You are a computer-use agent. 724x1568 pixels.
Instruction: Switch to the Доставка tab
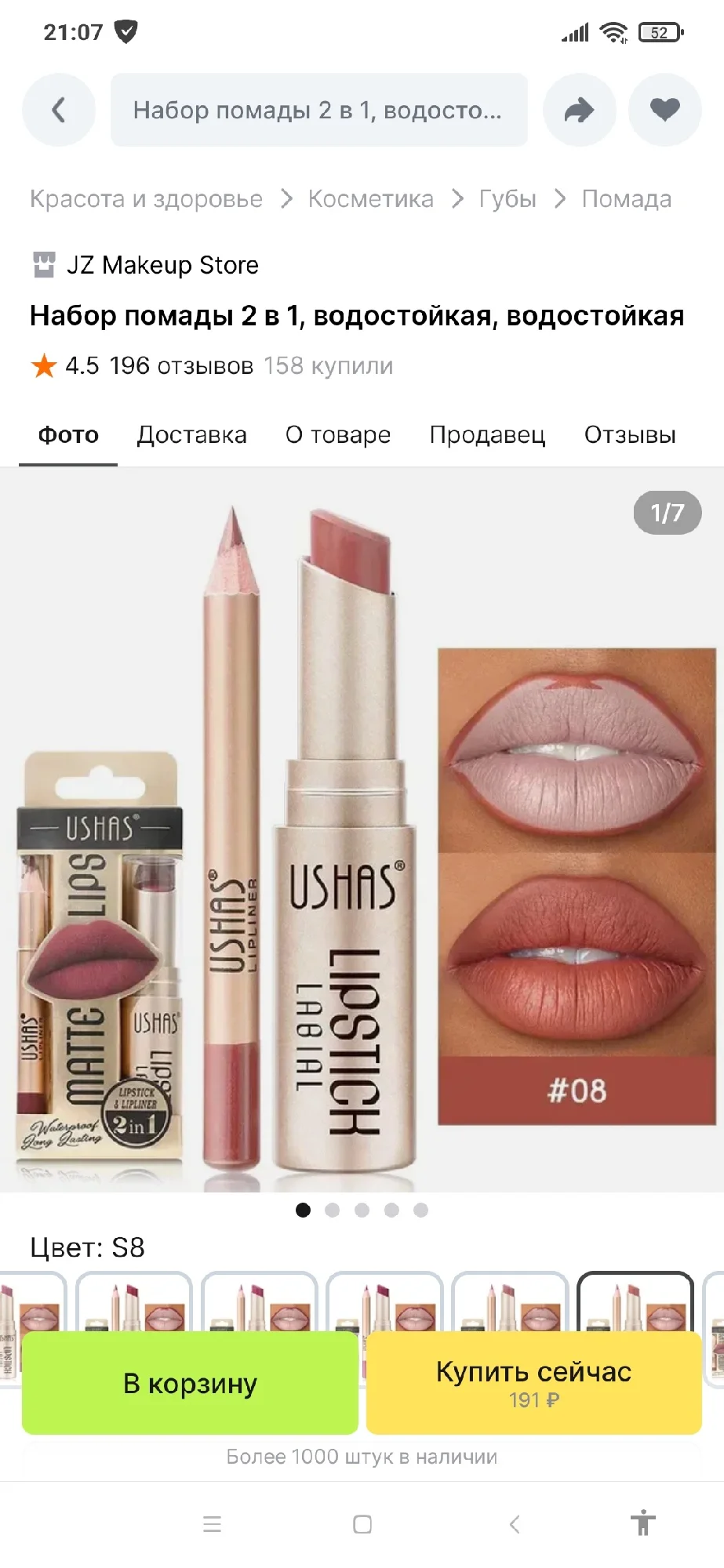[x=191, y=435]
